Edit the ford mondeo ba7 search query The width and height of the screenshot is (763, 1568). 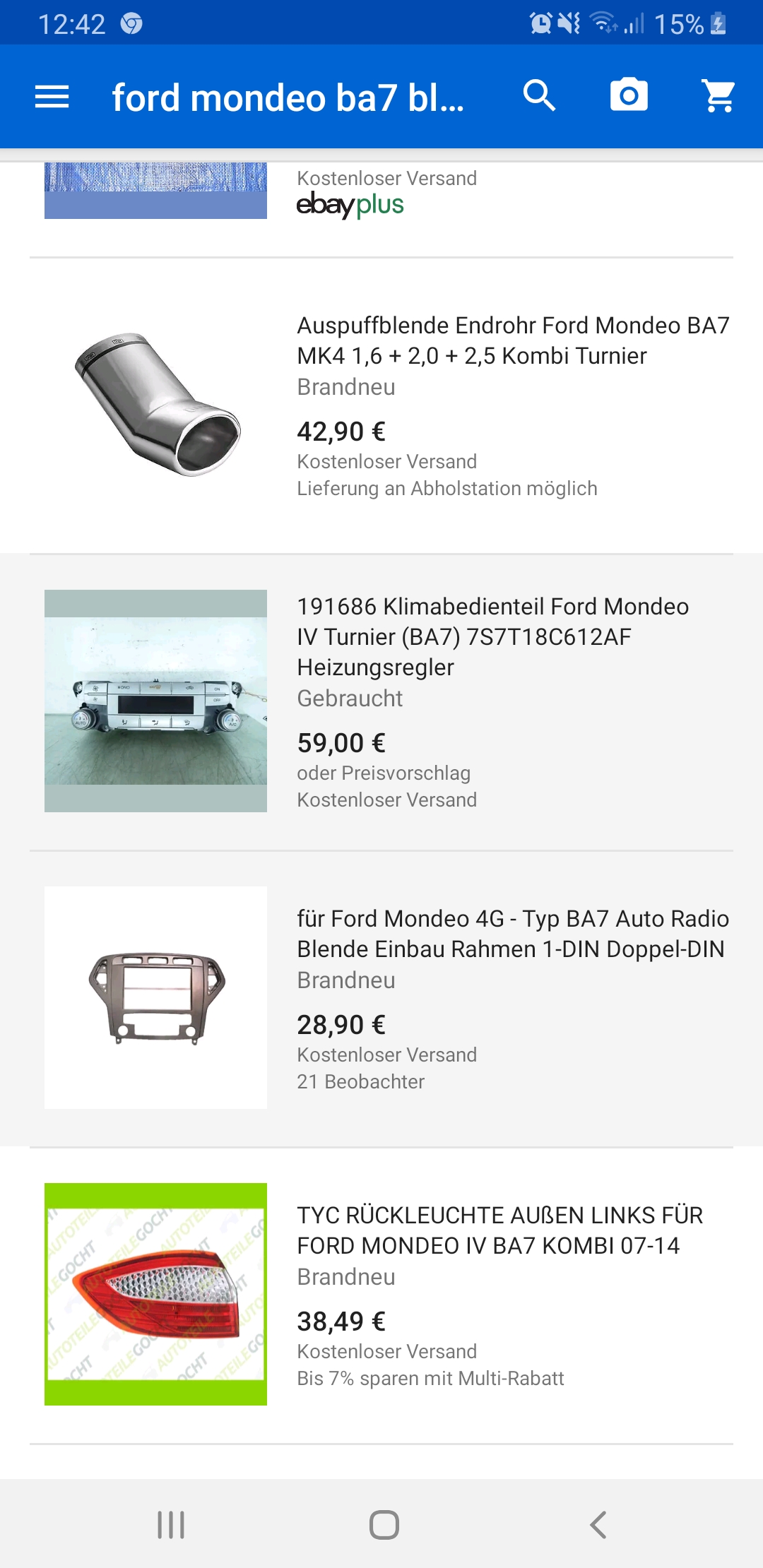click(x=288, y=97)
